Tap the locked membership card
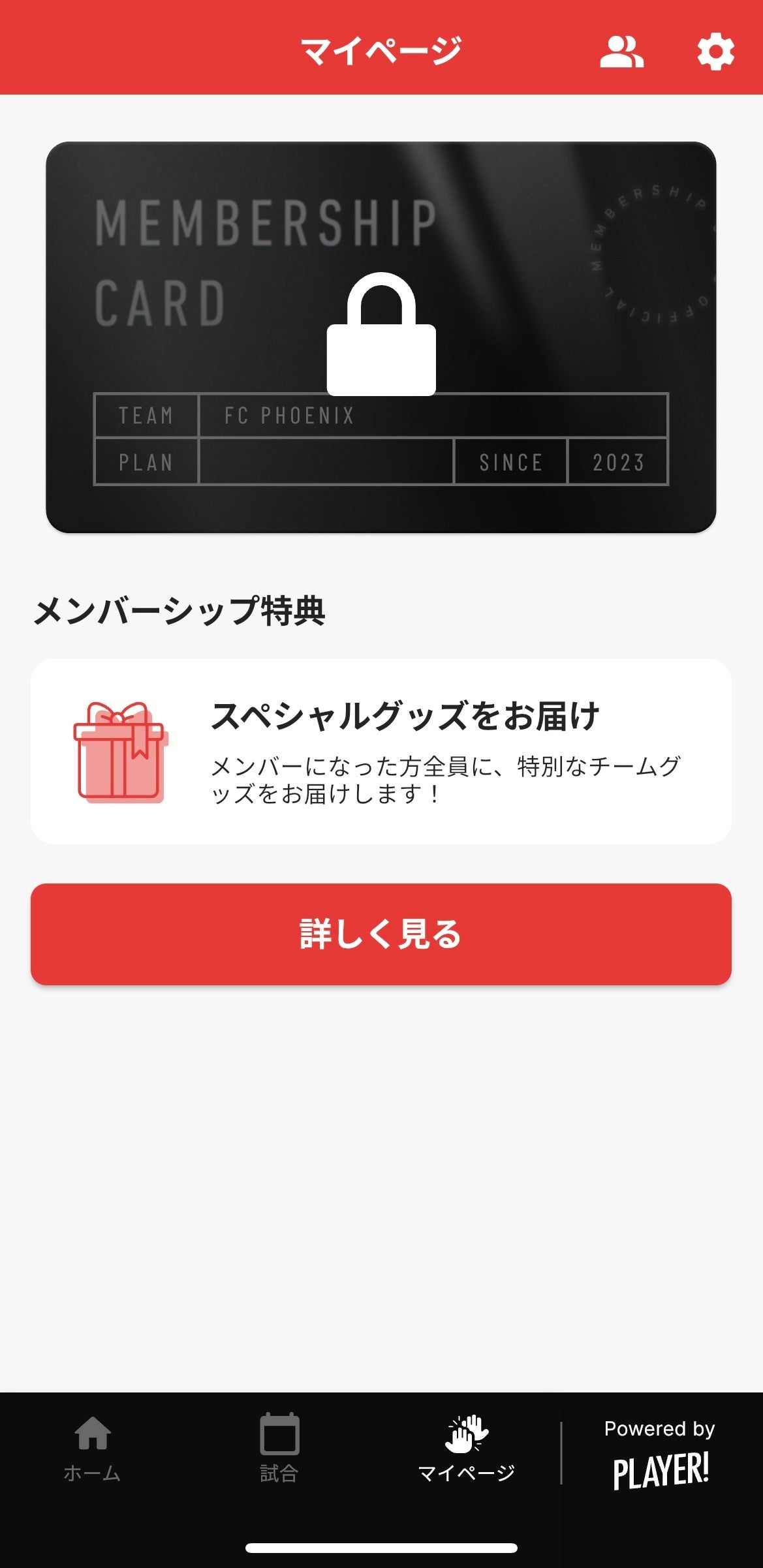The height and width of the screenshot is (1568, 763). (x=381, y=337)
